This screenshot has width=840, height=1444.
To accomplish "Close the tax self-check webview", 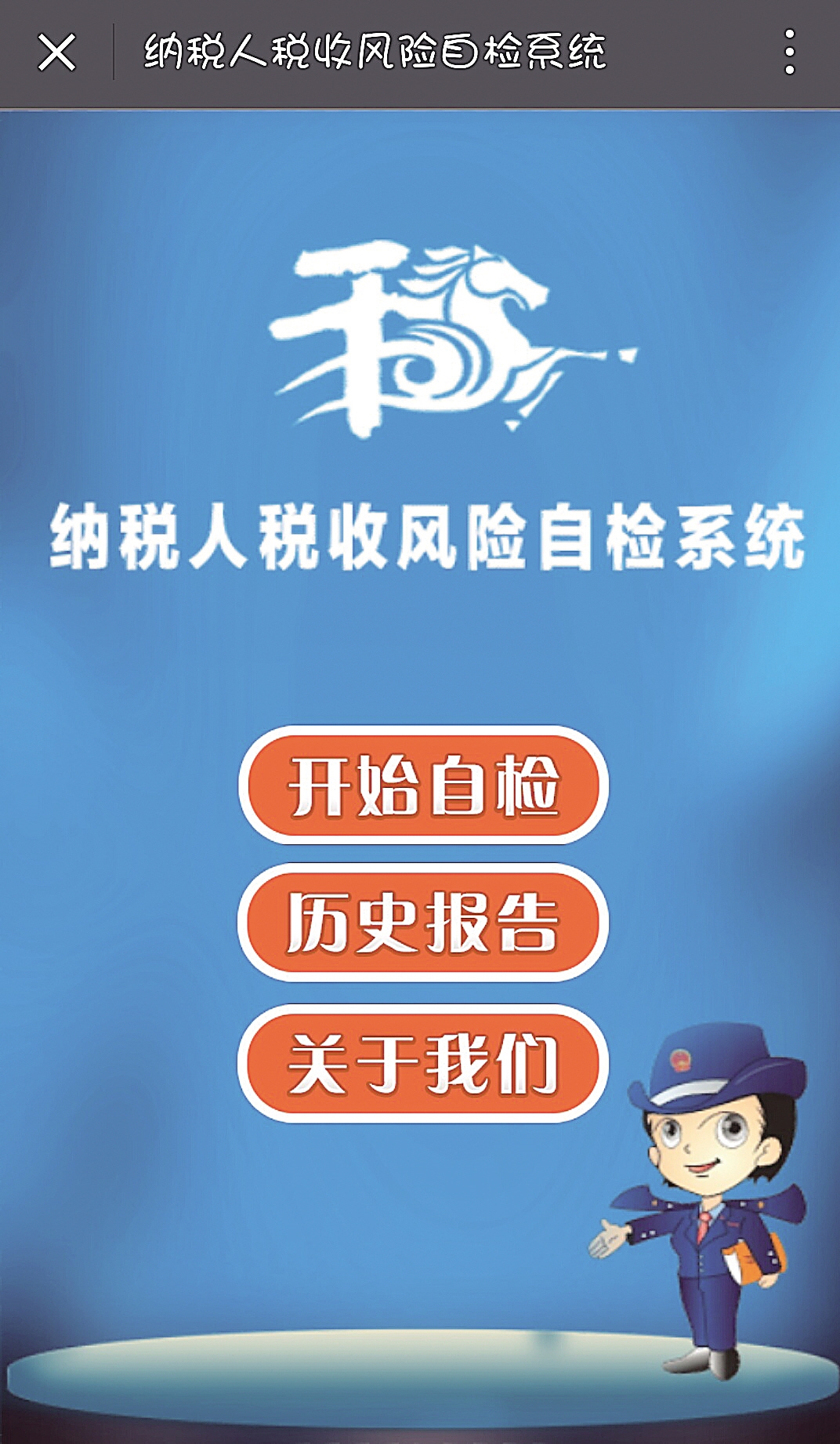I will tap(56, 53).
